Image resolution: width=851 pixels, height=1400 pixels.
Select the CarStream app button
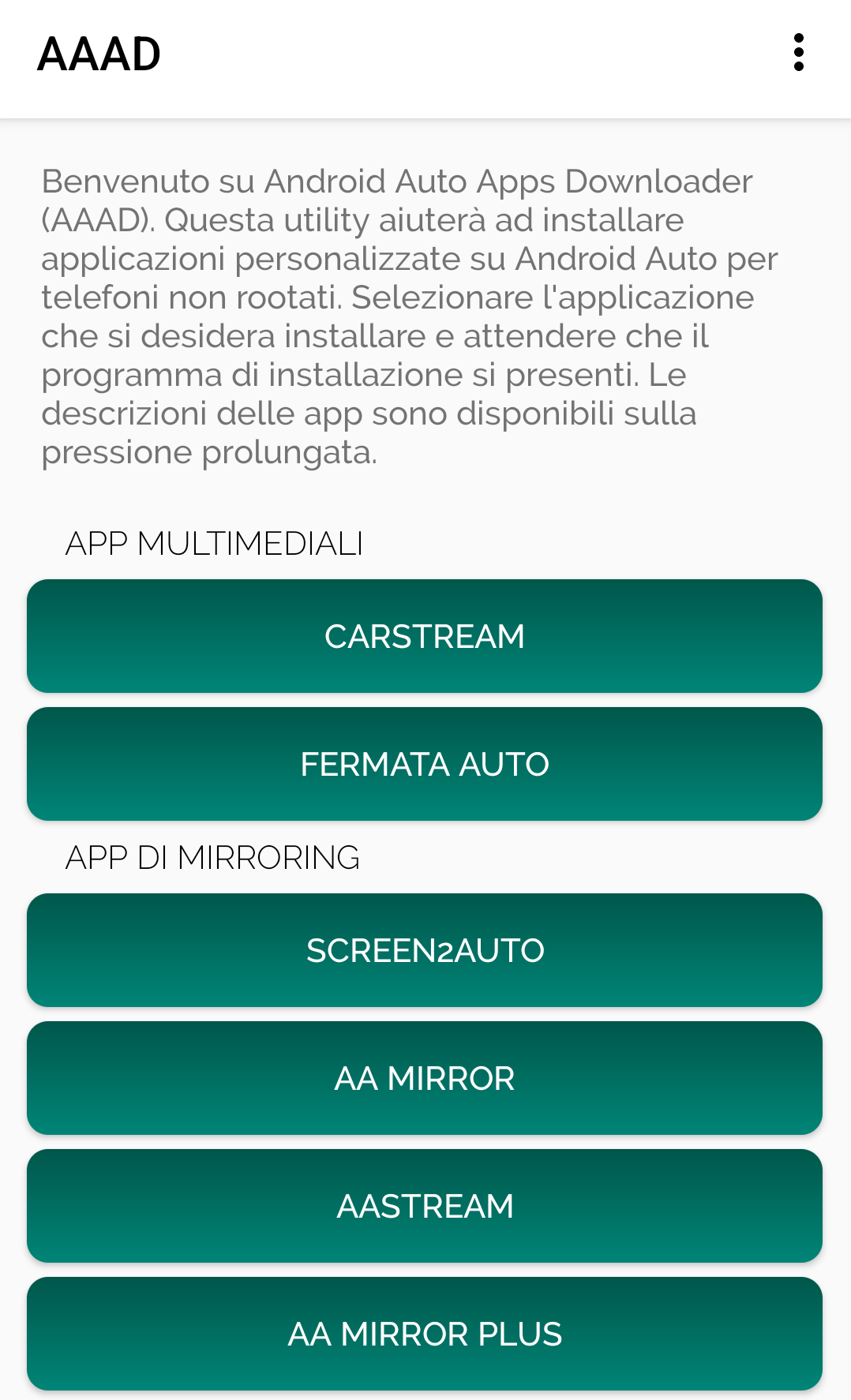coord(425,636)
